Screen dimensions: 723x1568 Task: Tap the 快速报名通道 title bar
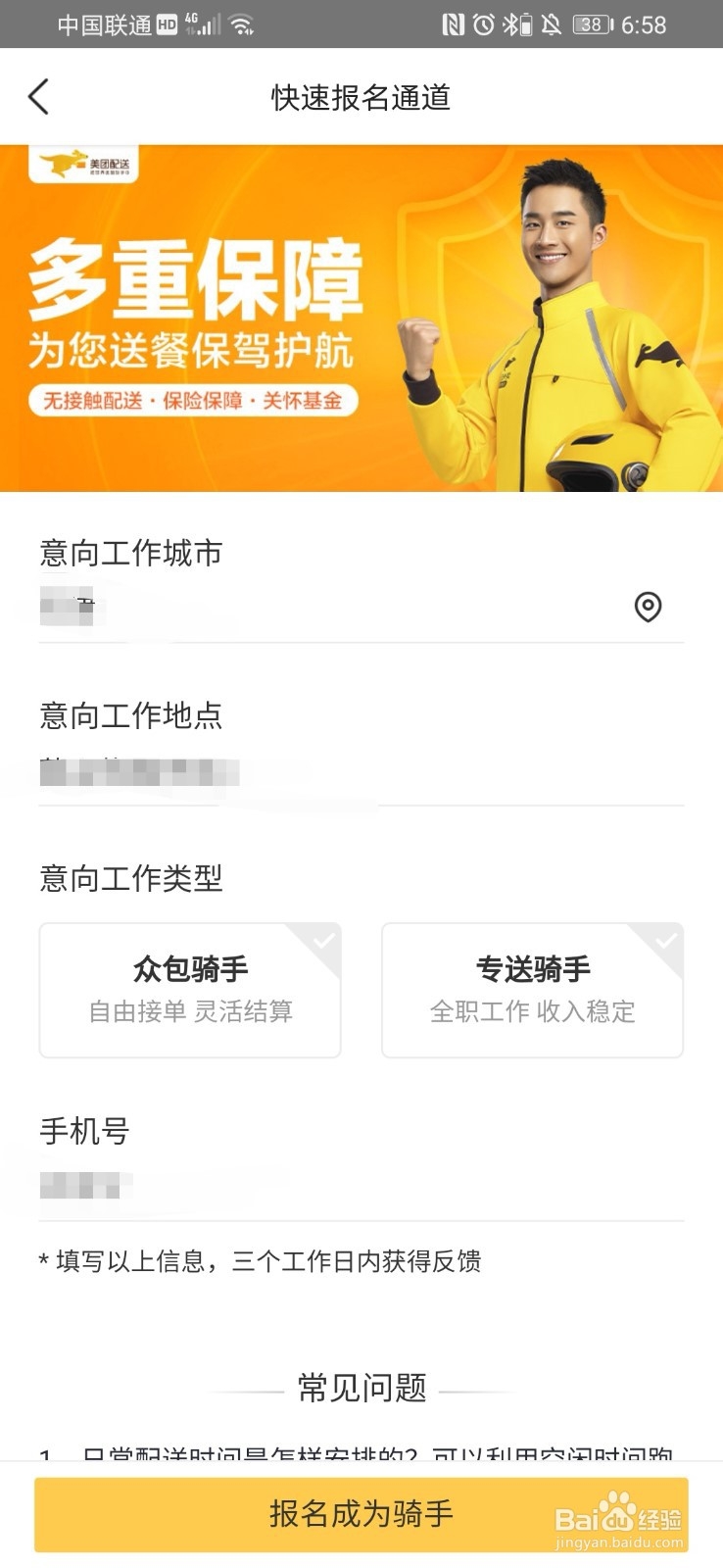[361, 97]
